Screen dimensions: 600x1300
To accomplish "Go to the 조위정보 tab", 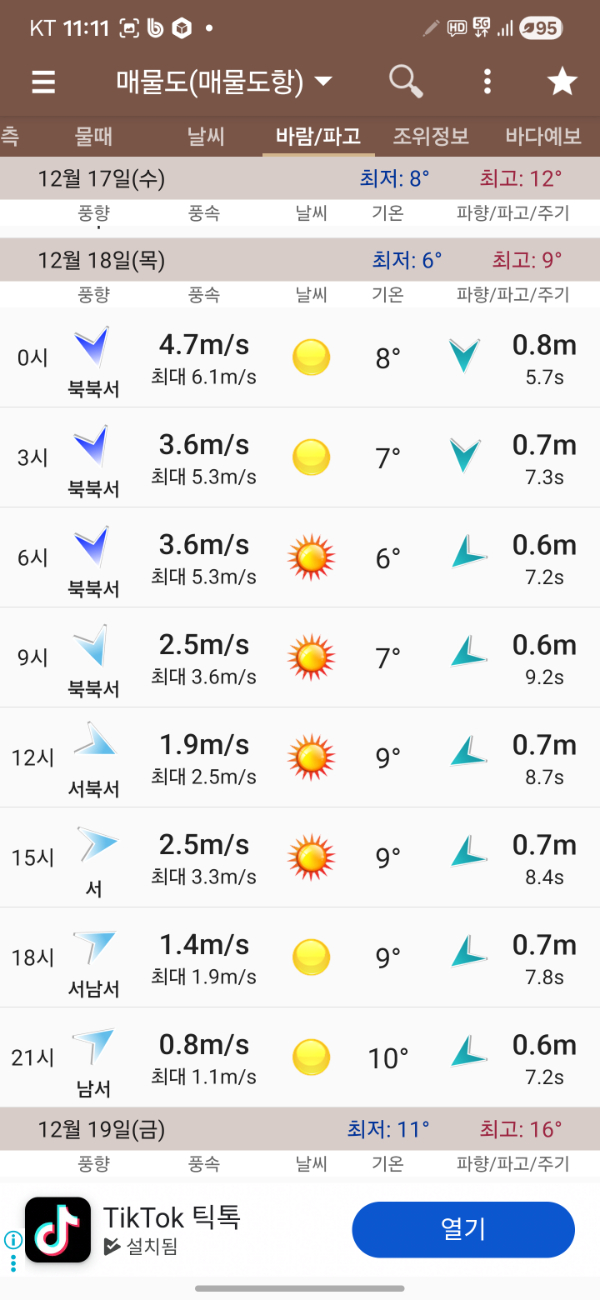I will point(431,137).
